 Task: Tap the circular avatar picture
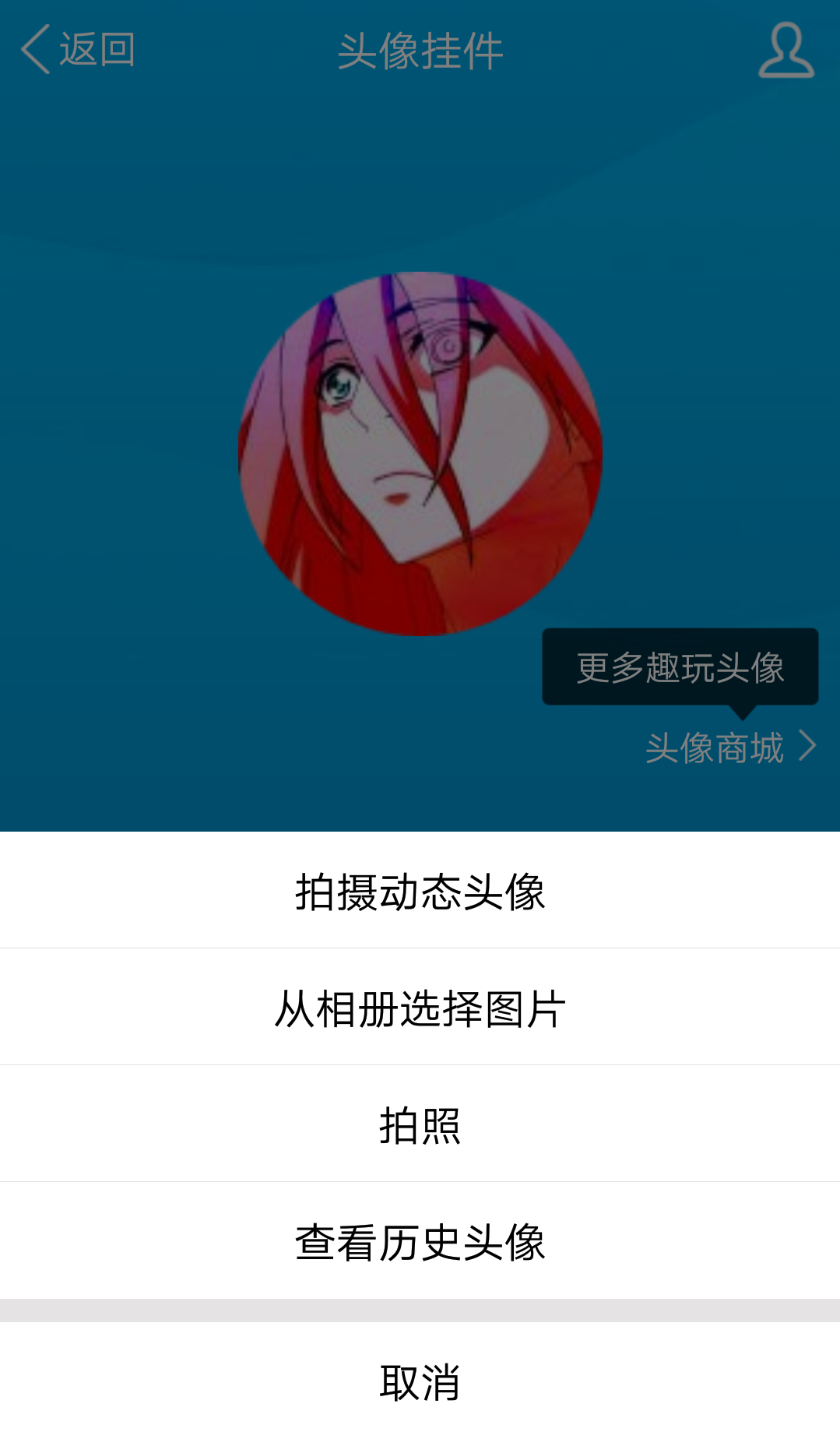tap(420, 454)
